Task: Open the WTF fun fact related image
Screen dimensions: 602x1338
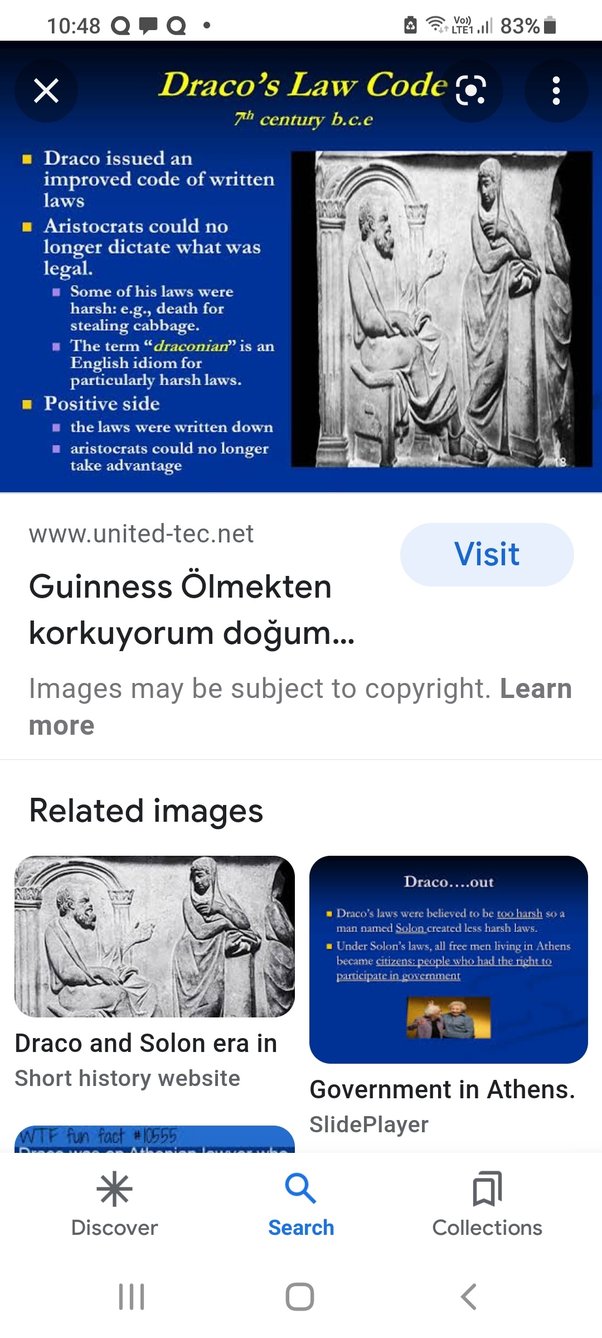Action: pyautogui.click(x=154, y=1139)
